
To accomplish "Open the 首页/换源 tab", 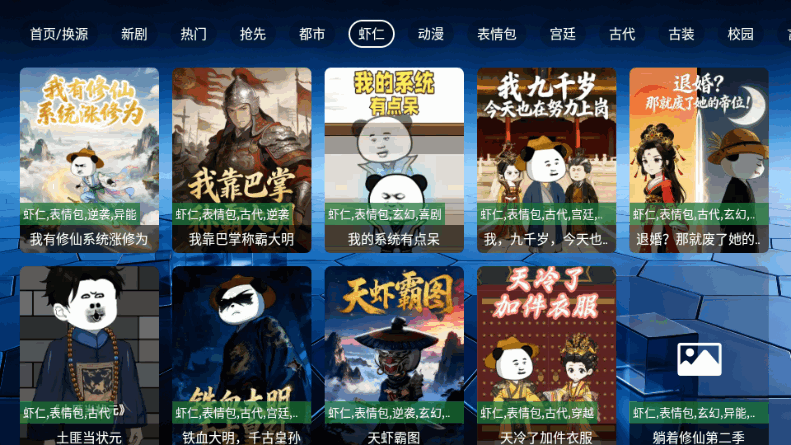I will click(x=59, y=34).
